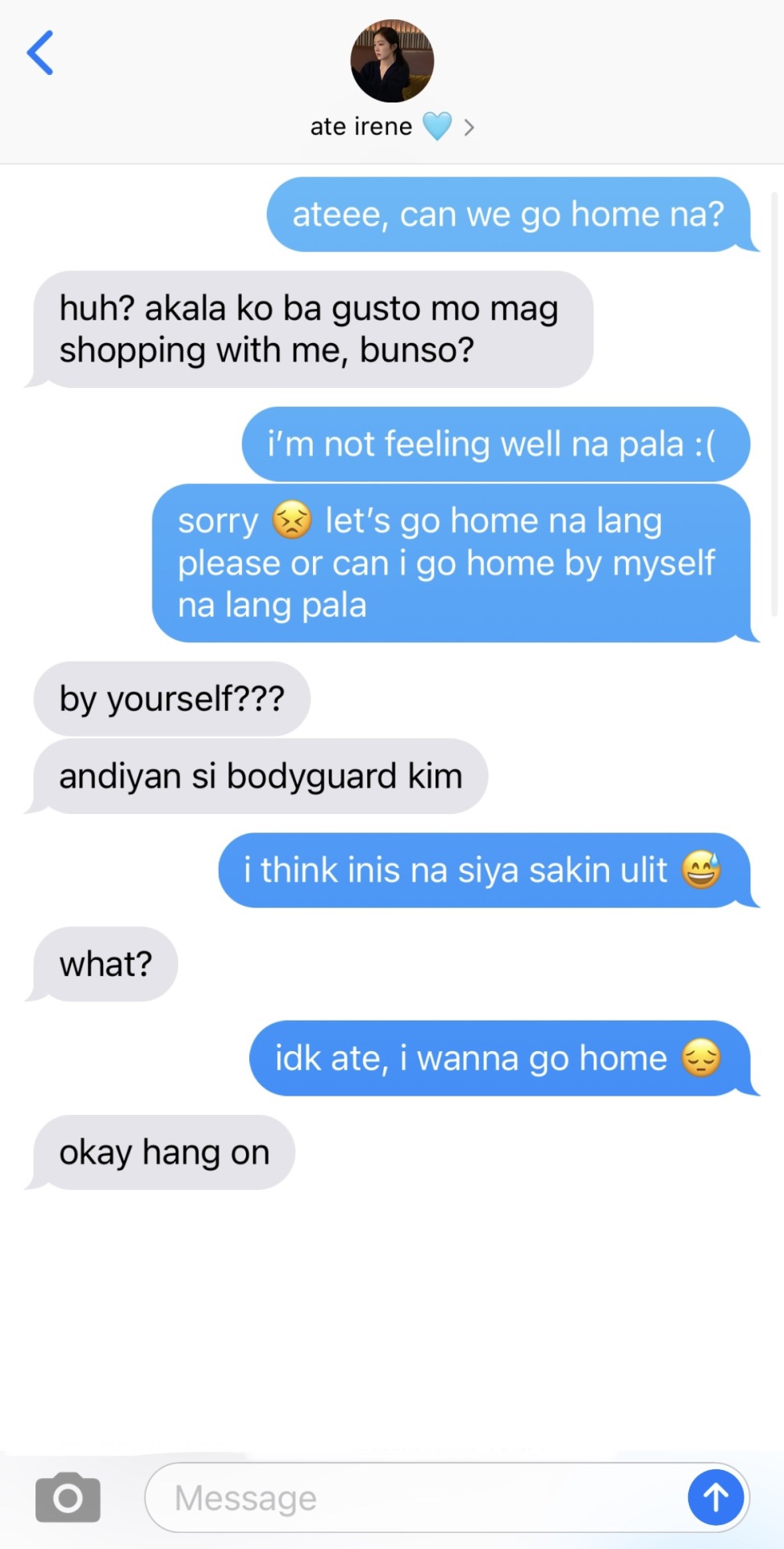Go back to the messages list
Viewport: 784px width, 1549px height.
40,53
